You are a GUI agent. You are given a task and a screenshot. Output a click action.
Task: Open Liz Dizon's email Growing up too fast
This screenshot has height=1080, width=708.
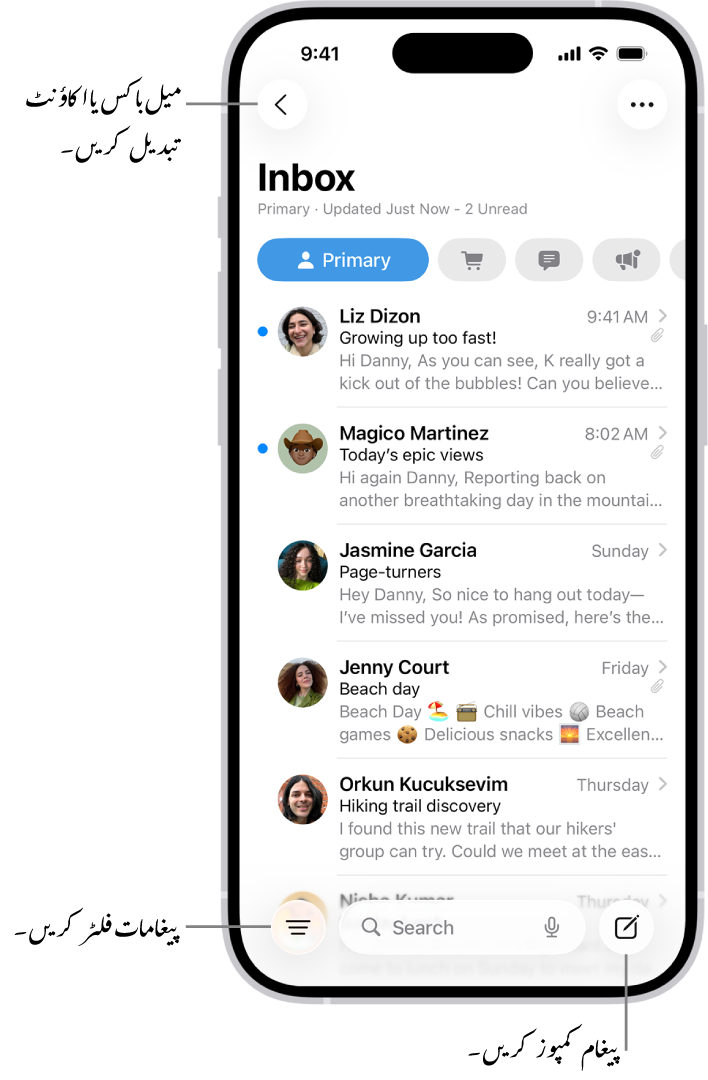[490, 350]
